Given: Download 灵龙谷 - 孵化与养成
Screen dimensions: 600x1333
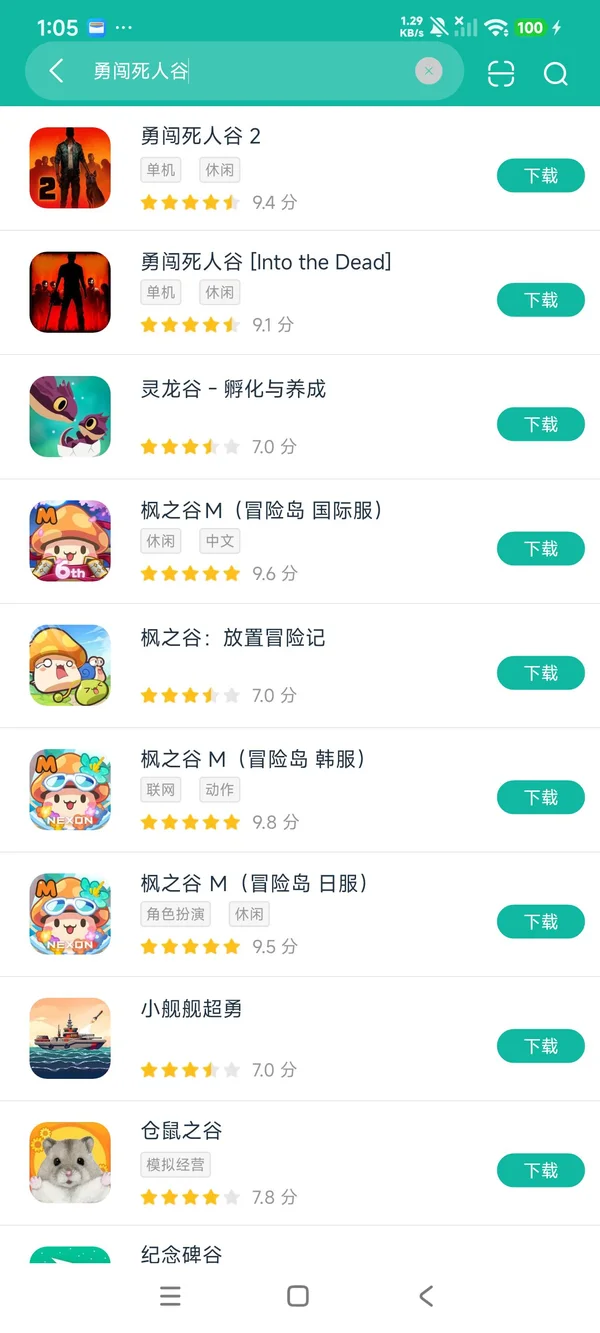Looking at the screenshot, I should [x=540, y=425].
